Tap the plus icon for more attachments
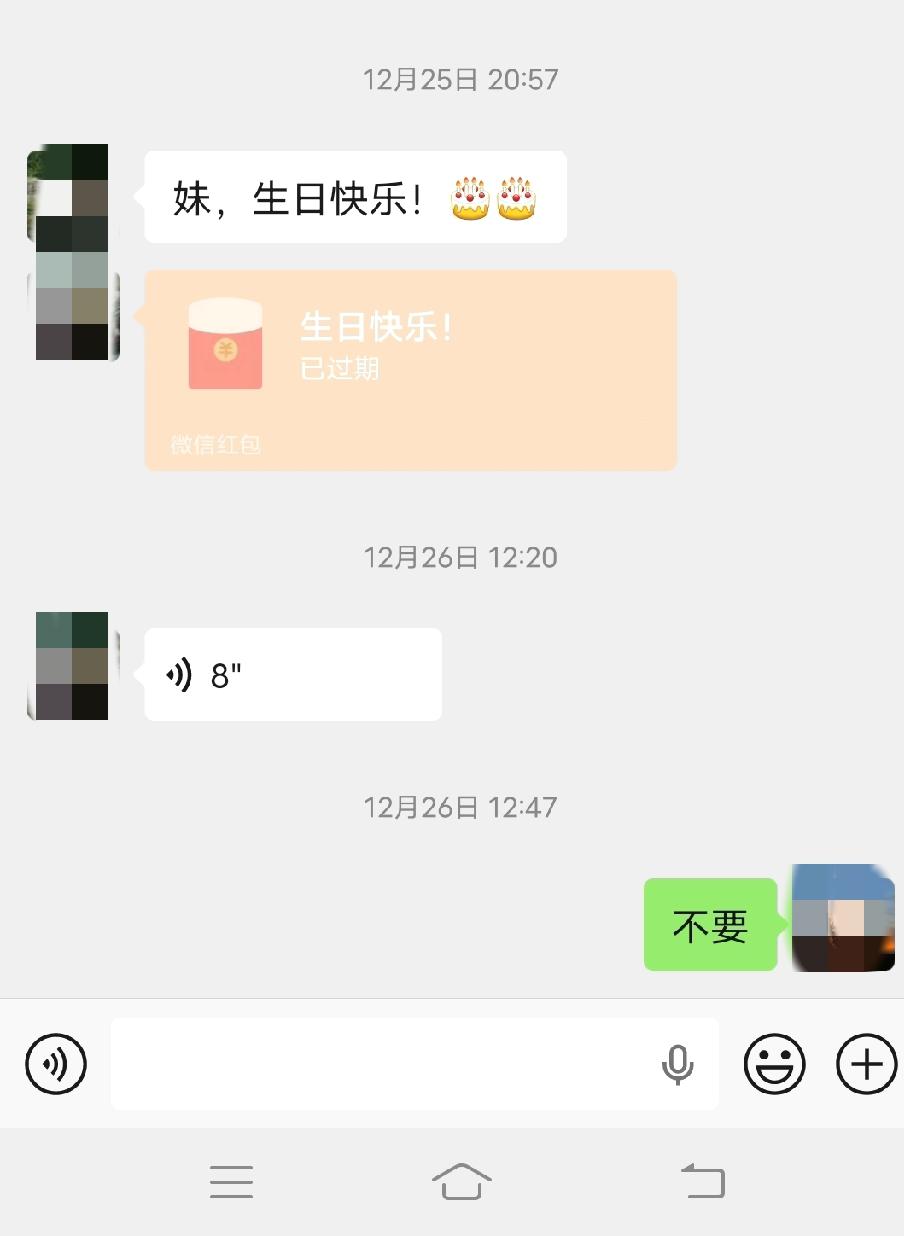904x1236 pixels. [865, 1064]
